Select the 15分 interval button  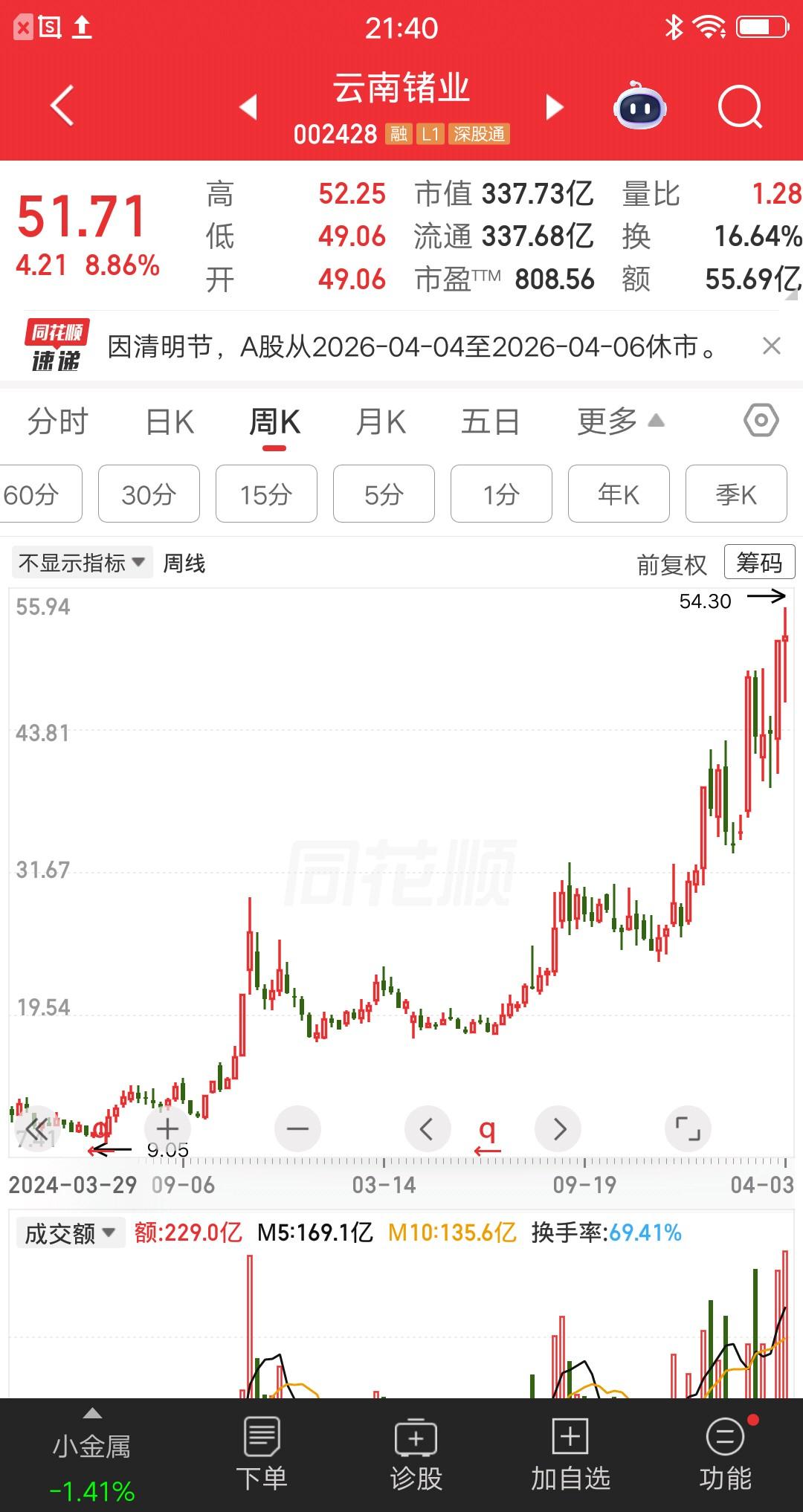coord(266,494)
